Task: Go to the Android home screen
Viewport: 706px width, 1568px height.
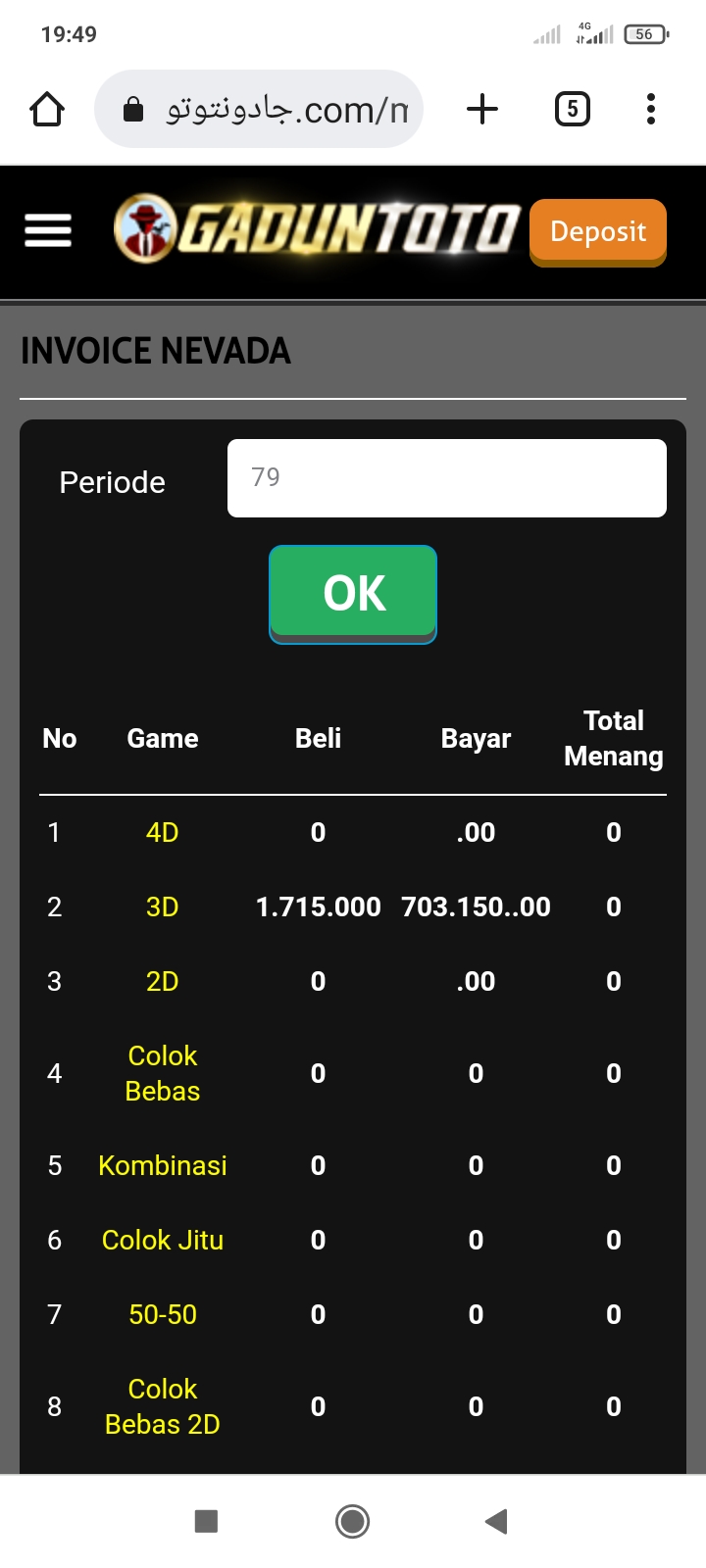Action: pyautogui.click(x=352, y=1521)
